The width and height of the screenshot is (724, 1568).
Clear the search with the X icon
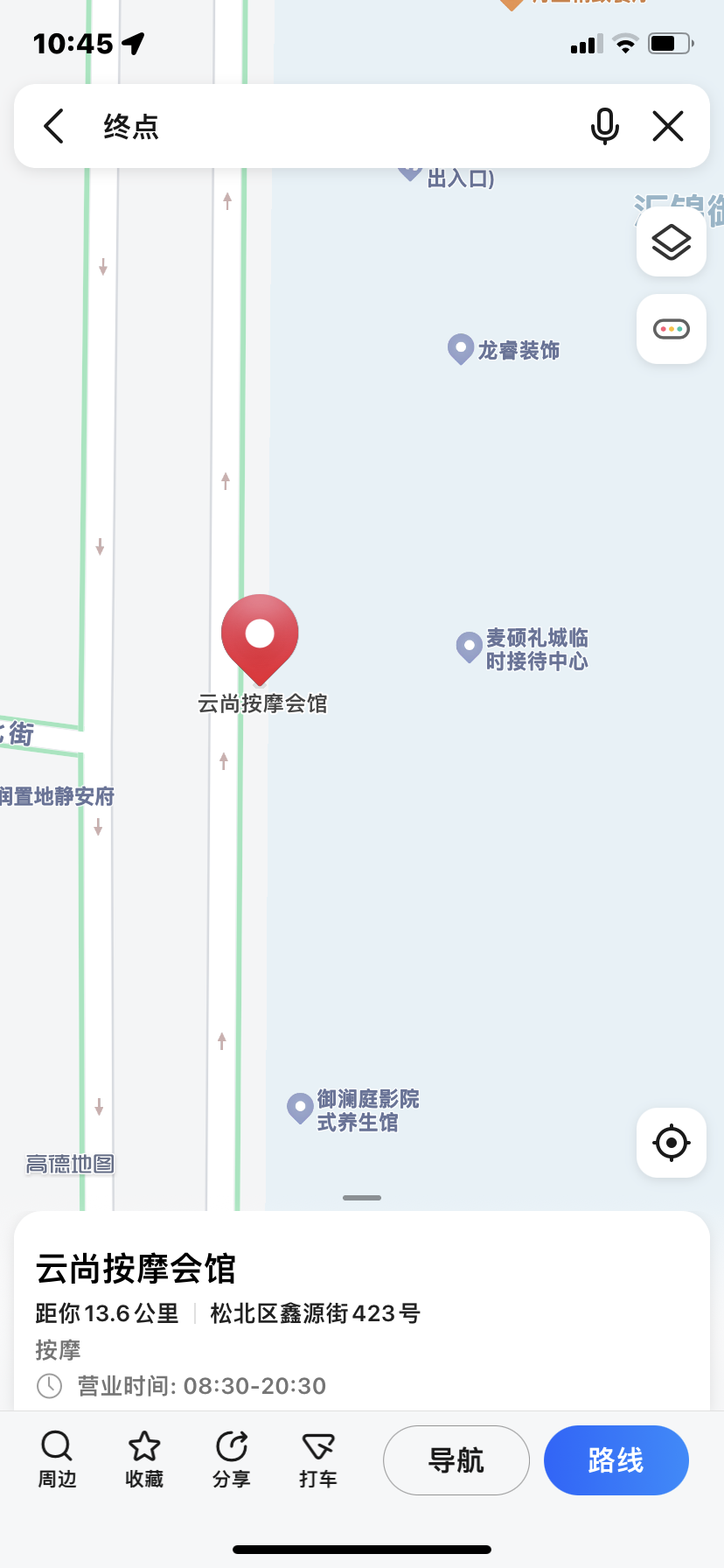pyautogui.click(x=668, y=126)
